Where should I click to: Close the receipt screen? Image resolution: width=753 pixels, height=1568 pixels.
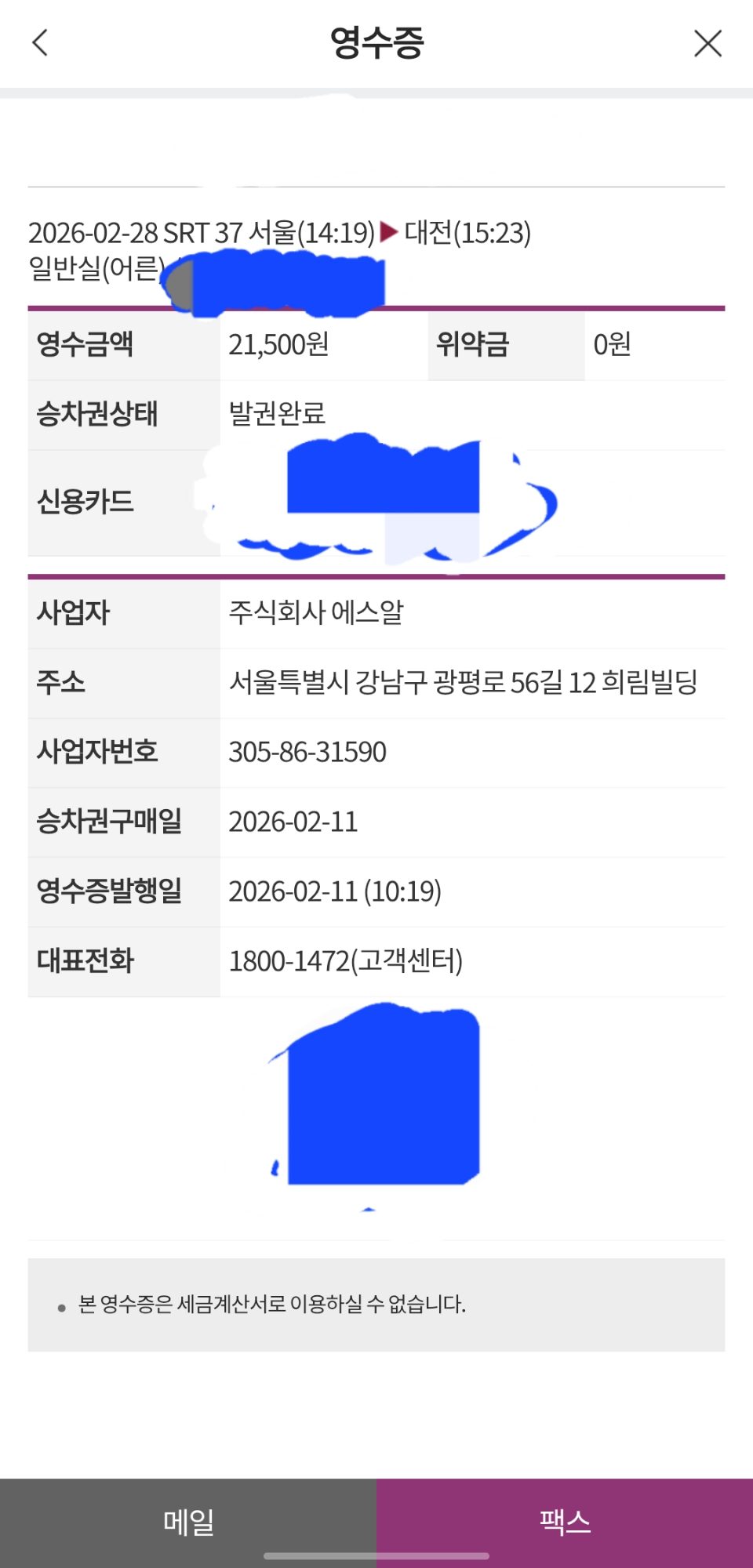click(708, 43)
